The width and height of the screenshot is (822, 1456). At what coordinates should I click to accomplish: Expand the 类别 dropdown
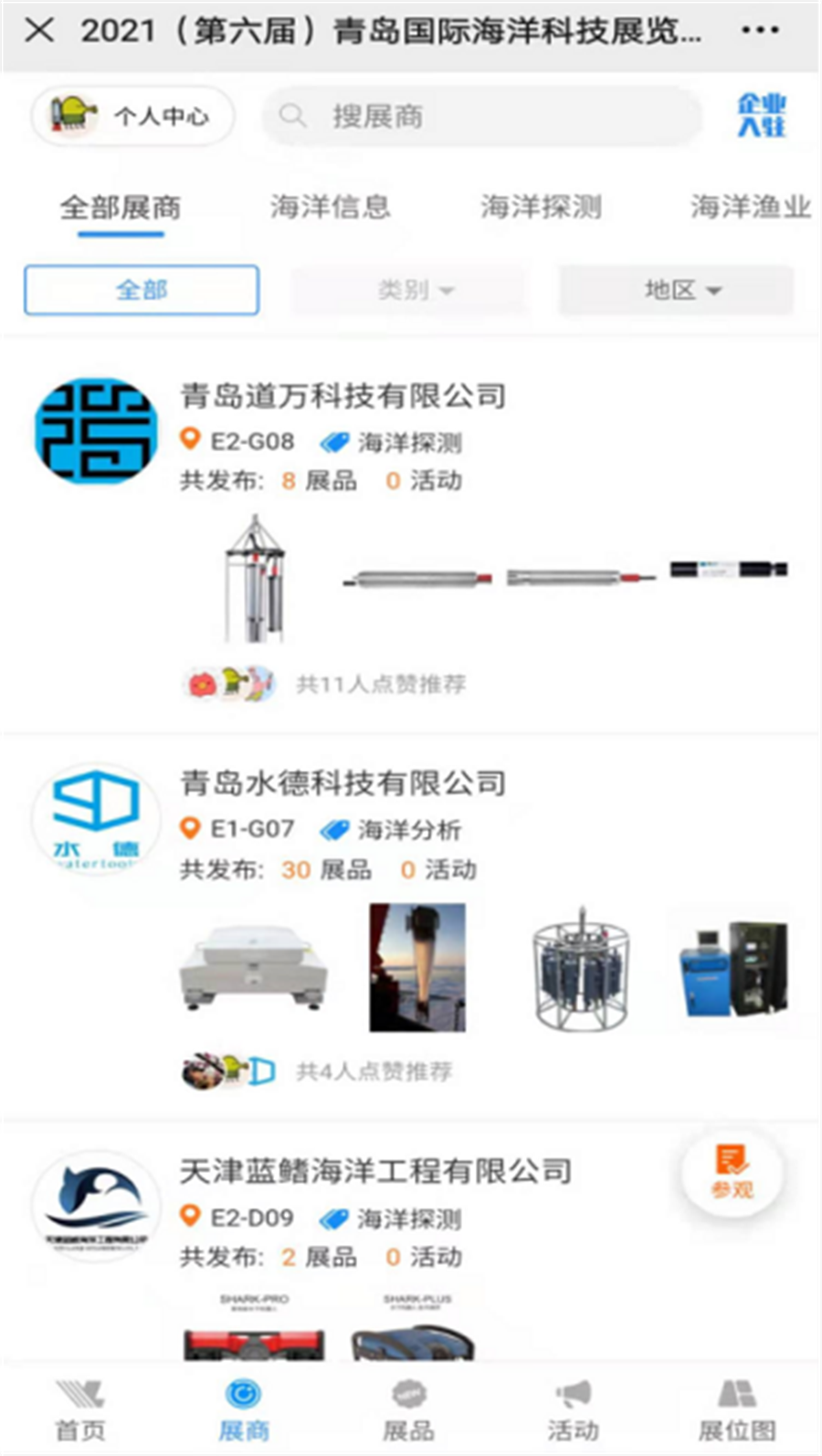pos(408,290)
